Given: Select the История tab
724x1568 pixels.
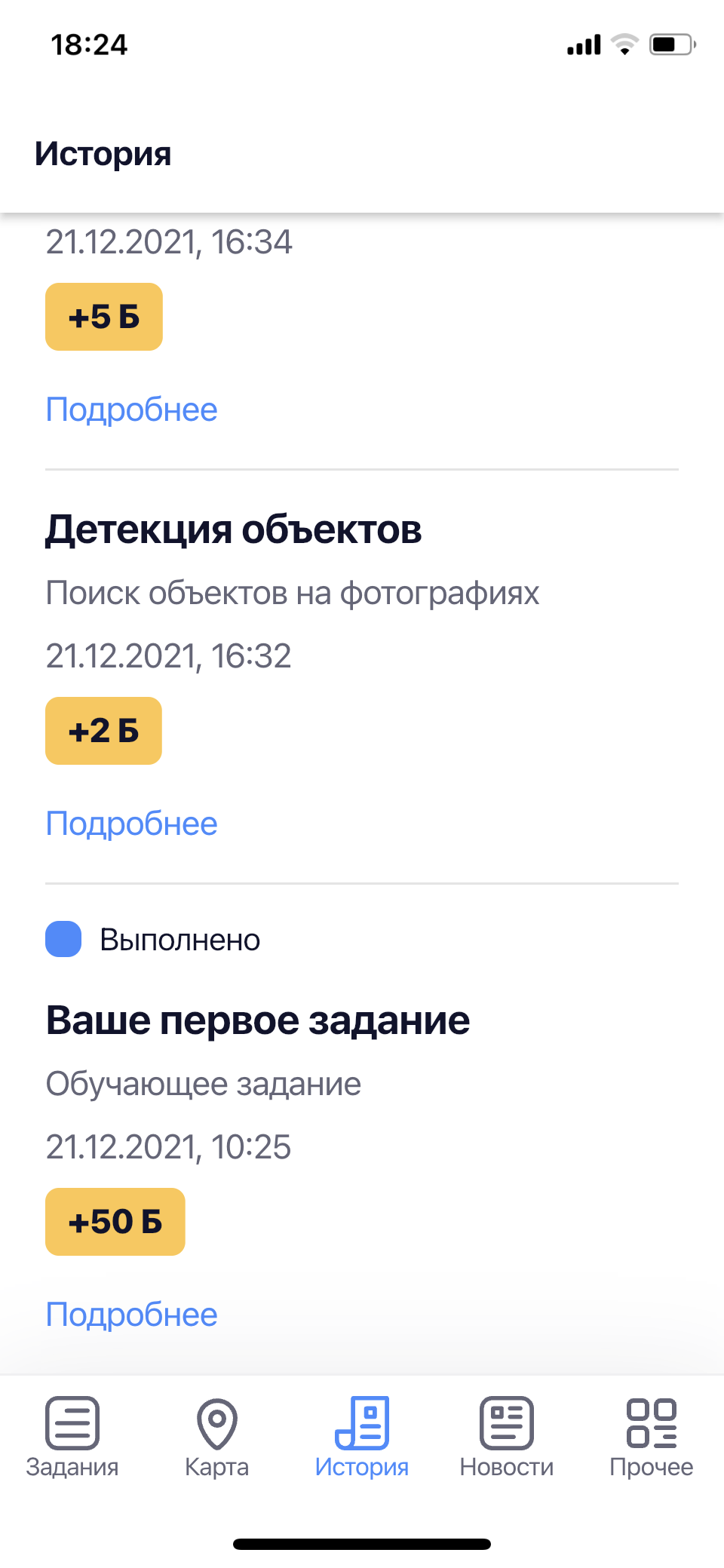Looking at the screenshot, I should [x=362, y=1437].
